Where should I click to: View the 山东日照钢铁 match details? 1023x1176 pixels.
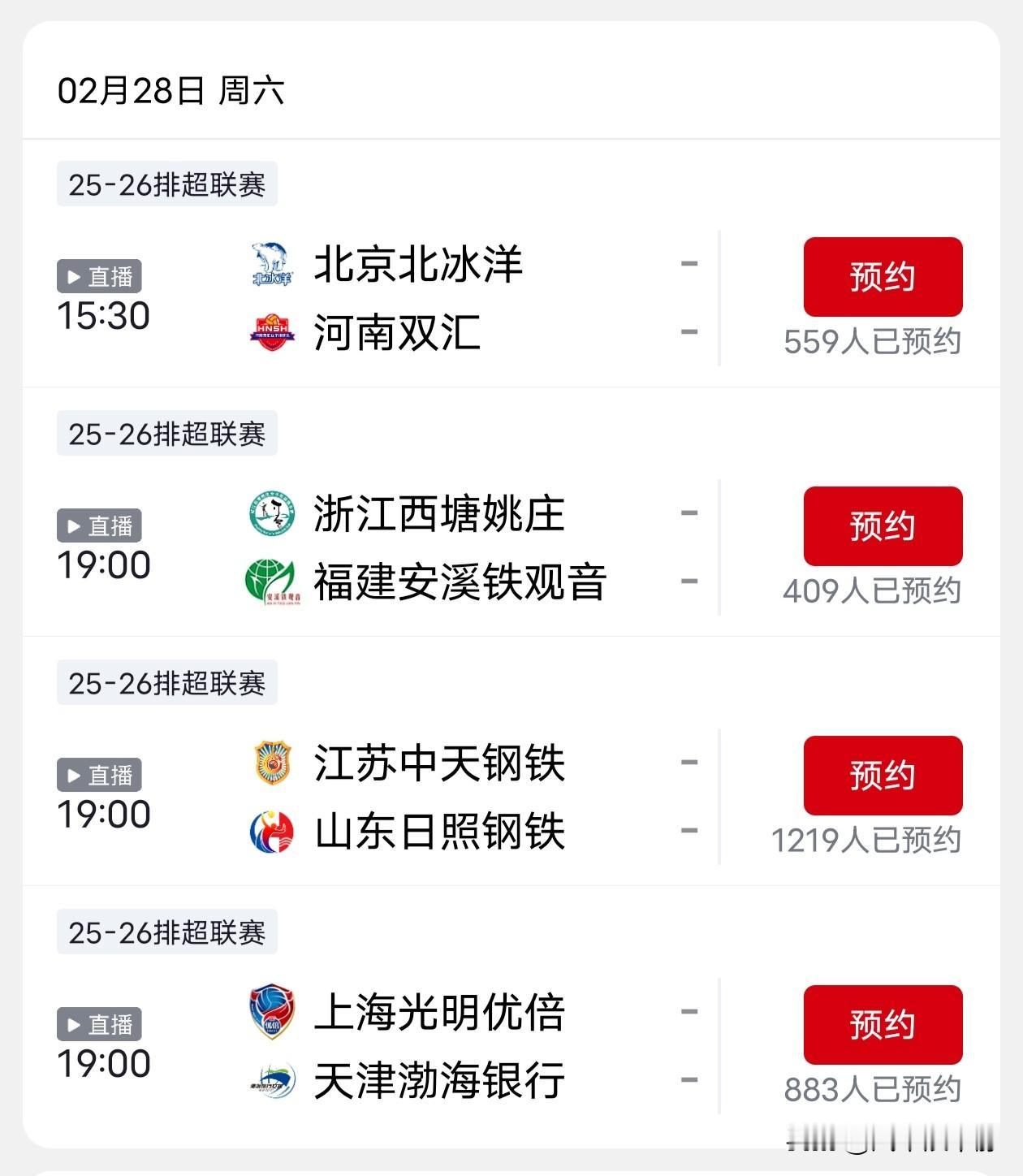(511, 763)
